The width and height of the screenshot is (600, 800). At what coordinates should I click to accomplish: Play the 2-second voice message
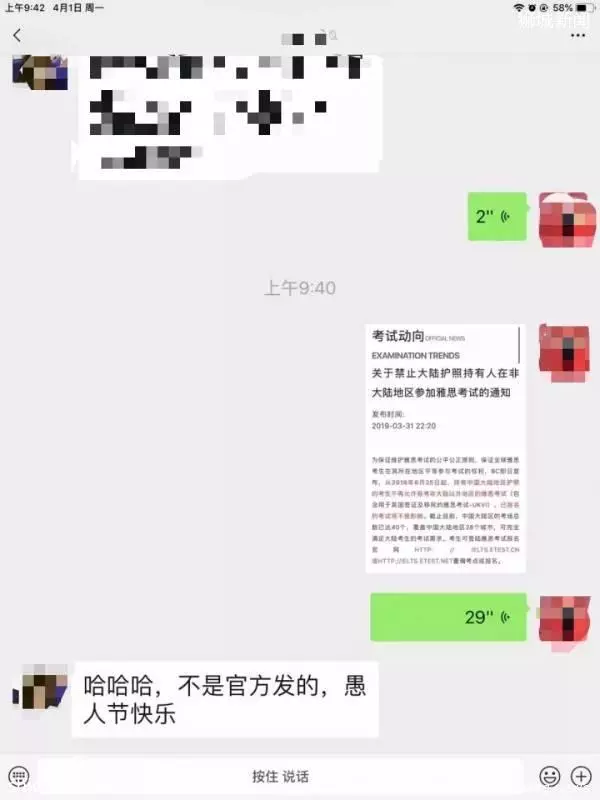pyautogui.click(x=497, y=216)
